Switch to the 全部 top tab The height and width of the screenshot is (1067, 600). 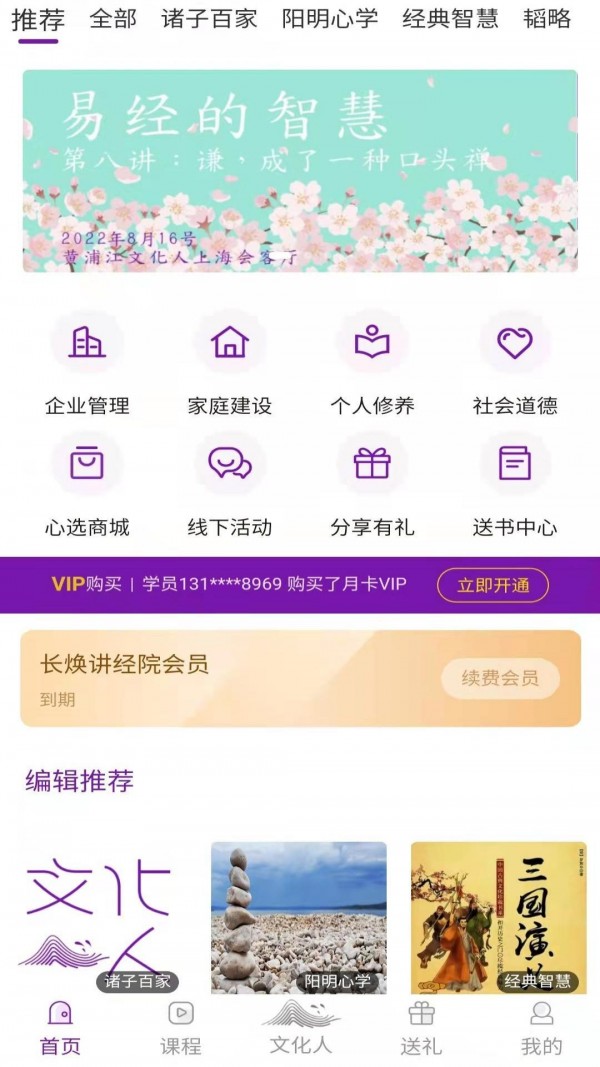[x=112, y=19]
